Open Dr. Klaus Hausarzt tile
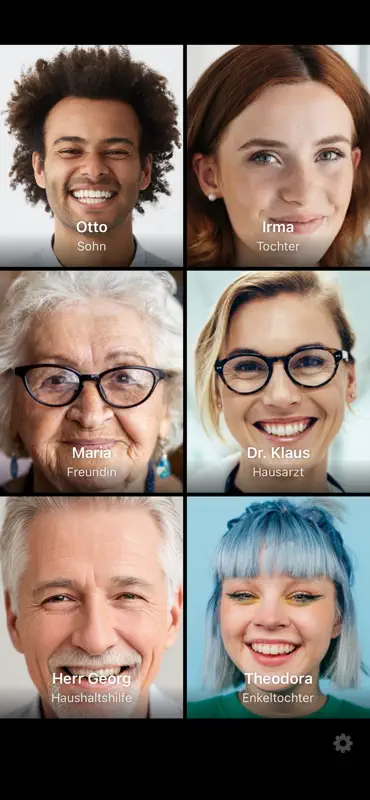 pyautogui.click(x=279, y=382)
